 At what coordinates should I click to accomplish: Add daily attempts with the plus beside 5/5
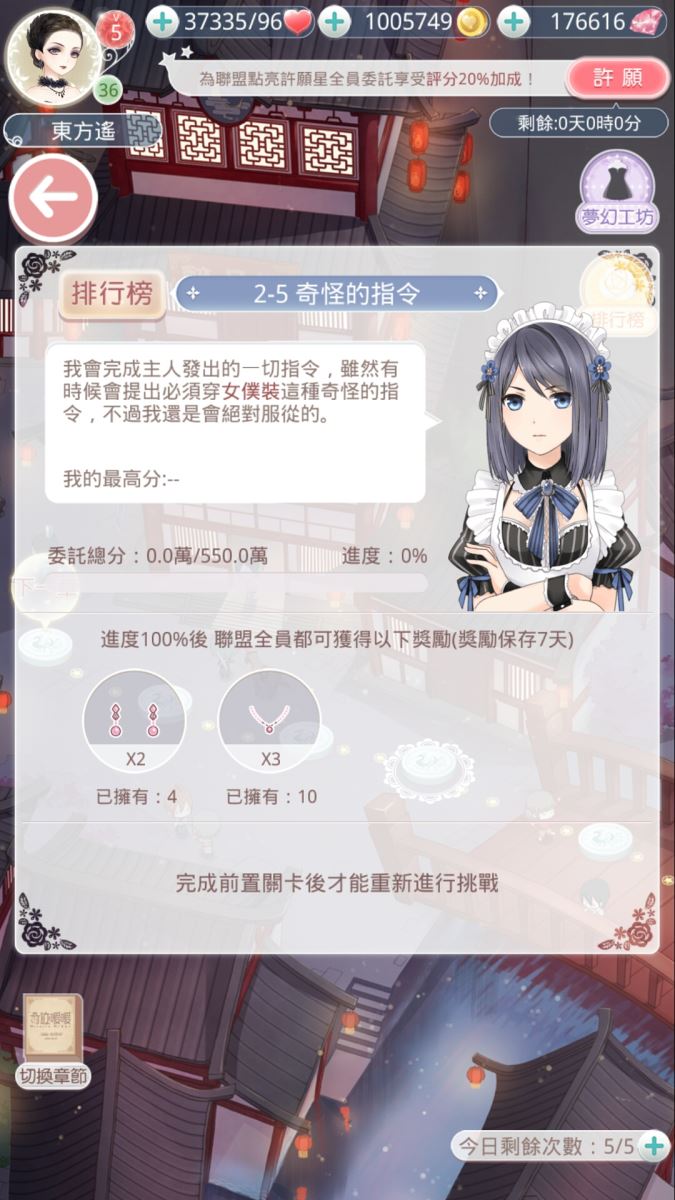coord(653,1146)
